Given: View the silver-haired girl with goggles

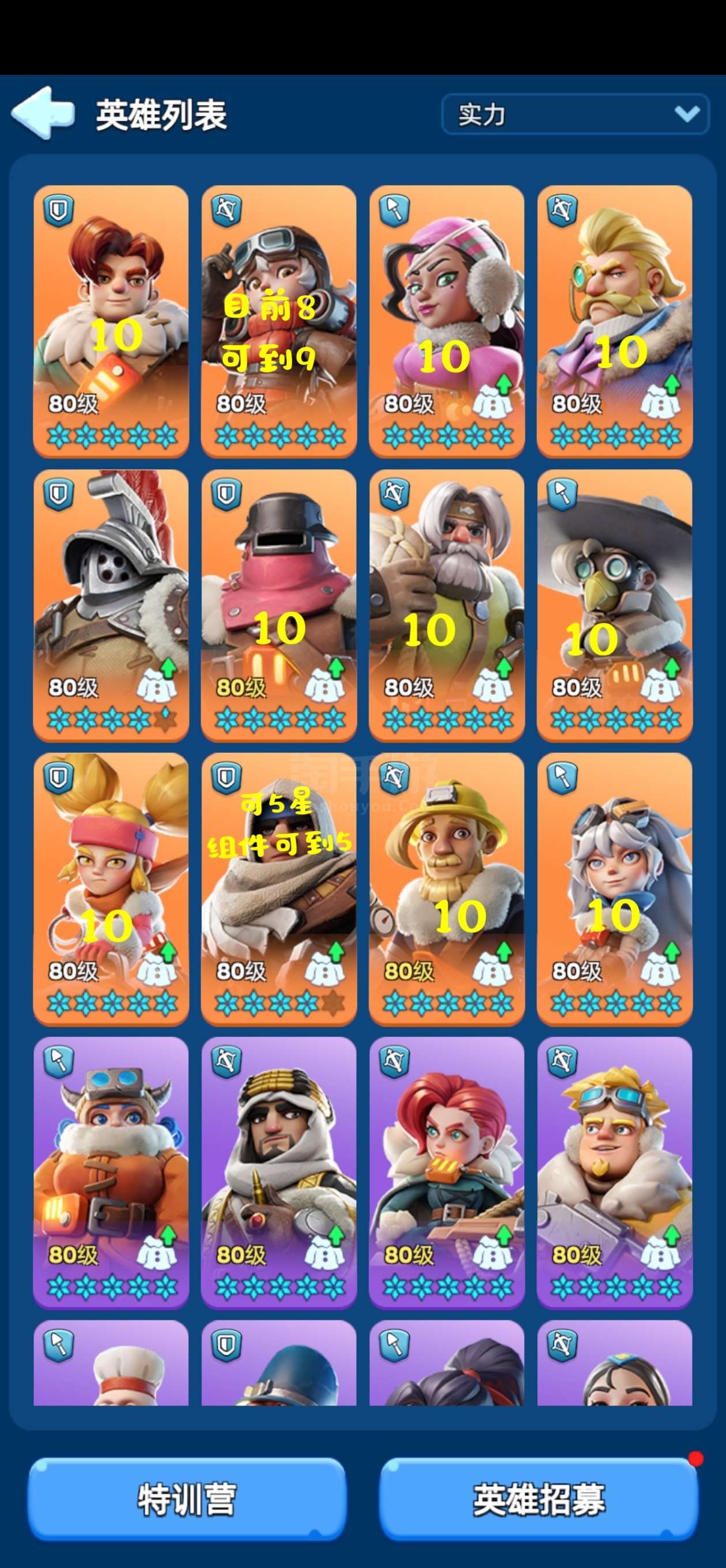Looking at the screenshot, I should 615,889.
